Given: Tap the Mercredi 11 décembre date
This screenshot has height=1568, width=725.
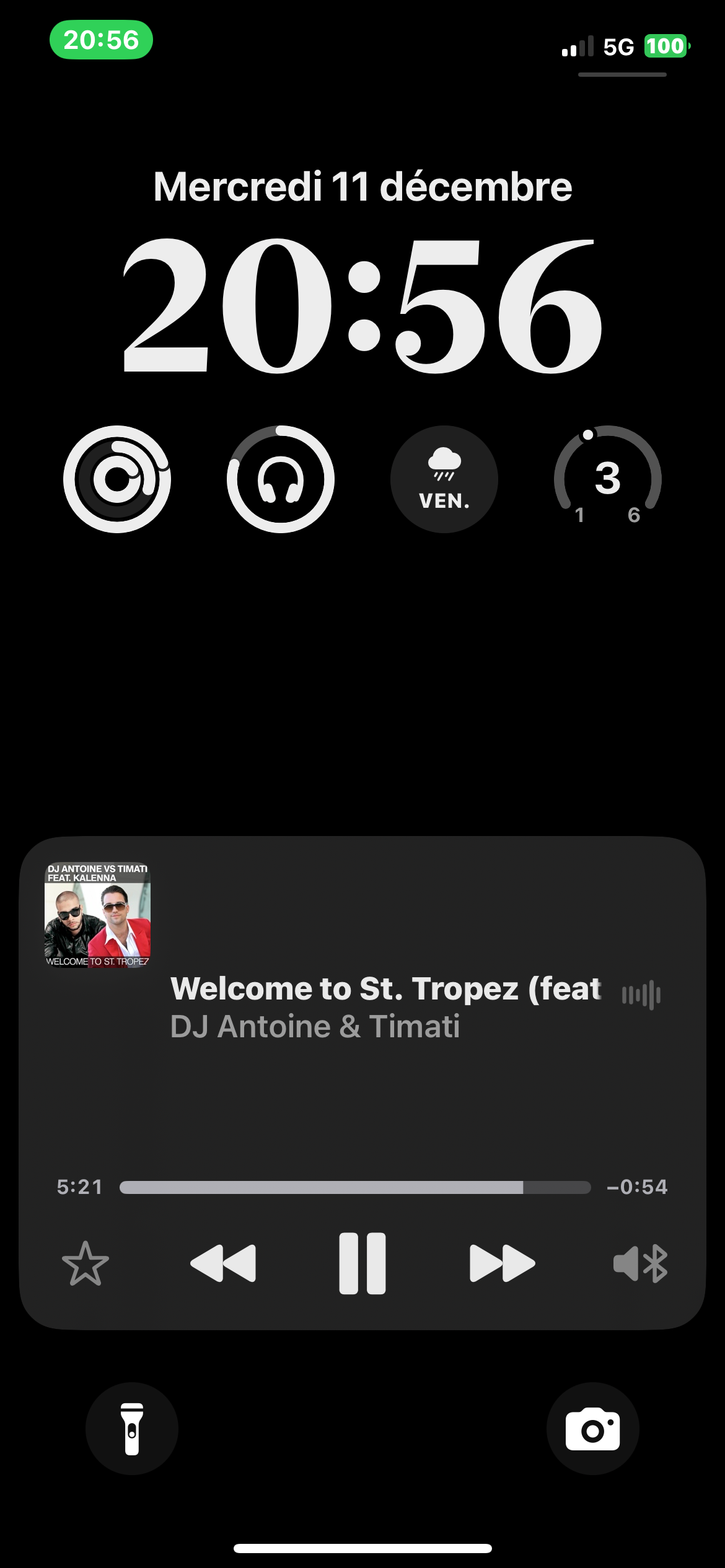Looking at the screenshot, I should 362,186.
